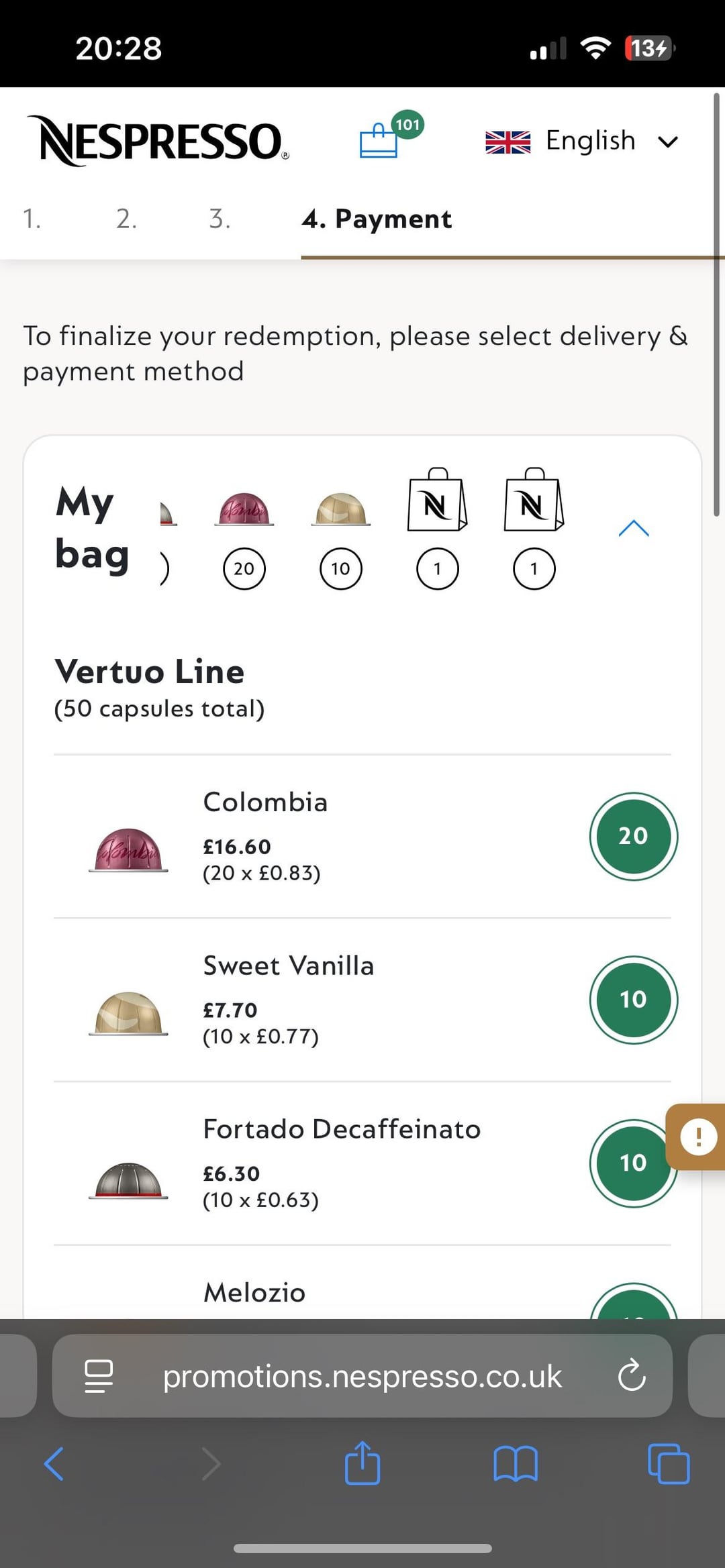725x1568 pixels.
Task: Open the page format menu in address bar
Action: [x=99, y=1377]
